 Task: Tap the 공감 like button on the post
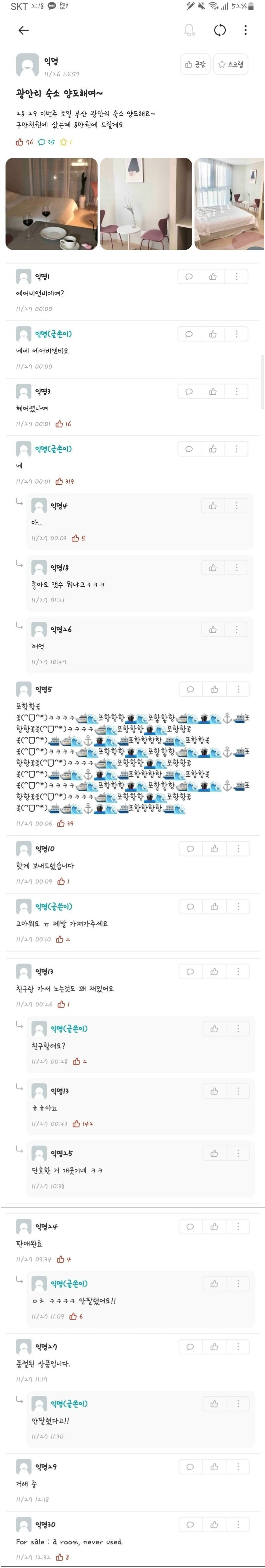pos(195,65)
